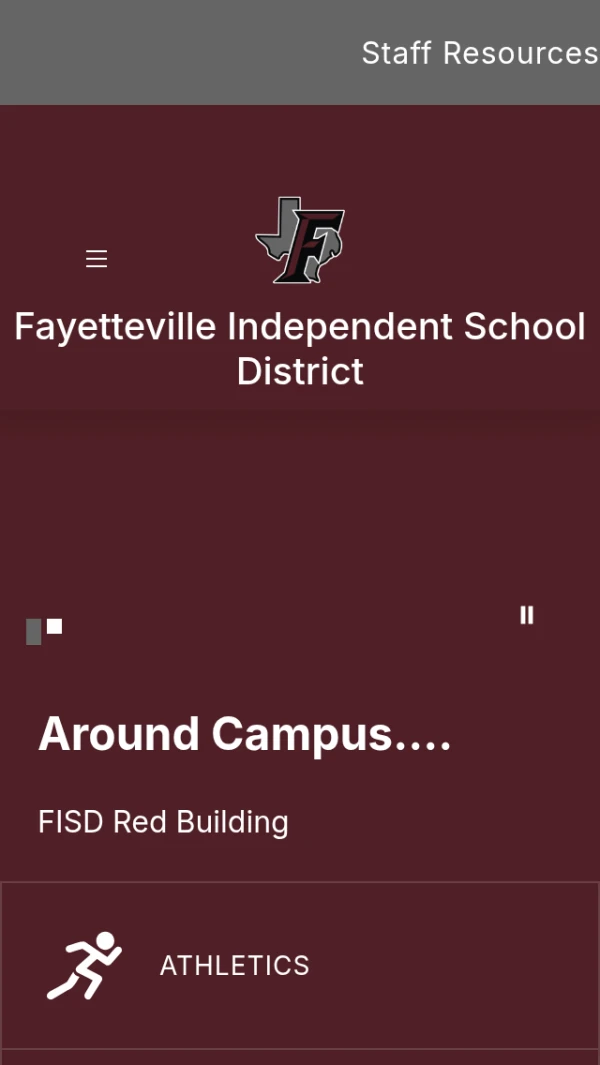Open the Athletics section
Viewport: 600px width, 1065px height.
(234, 965)
